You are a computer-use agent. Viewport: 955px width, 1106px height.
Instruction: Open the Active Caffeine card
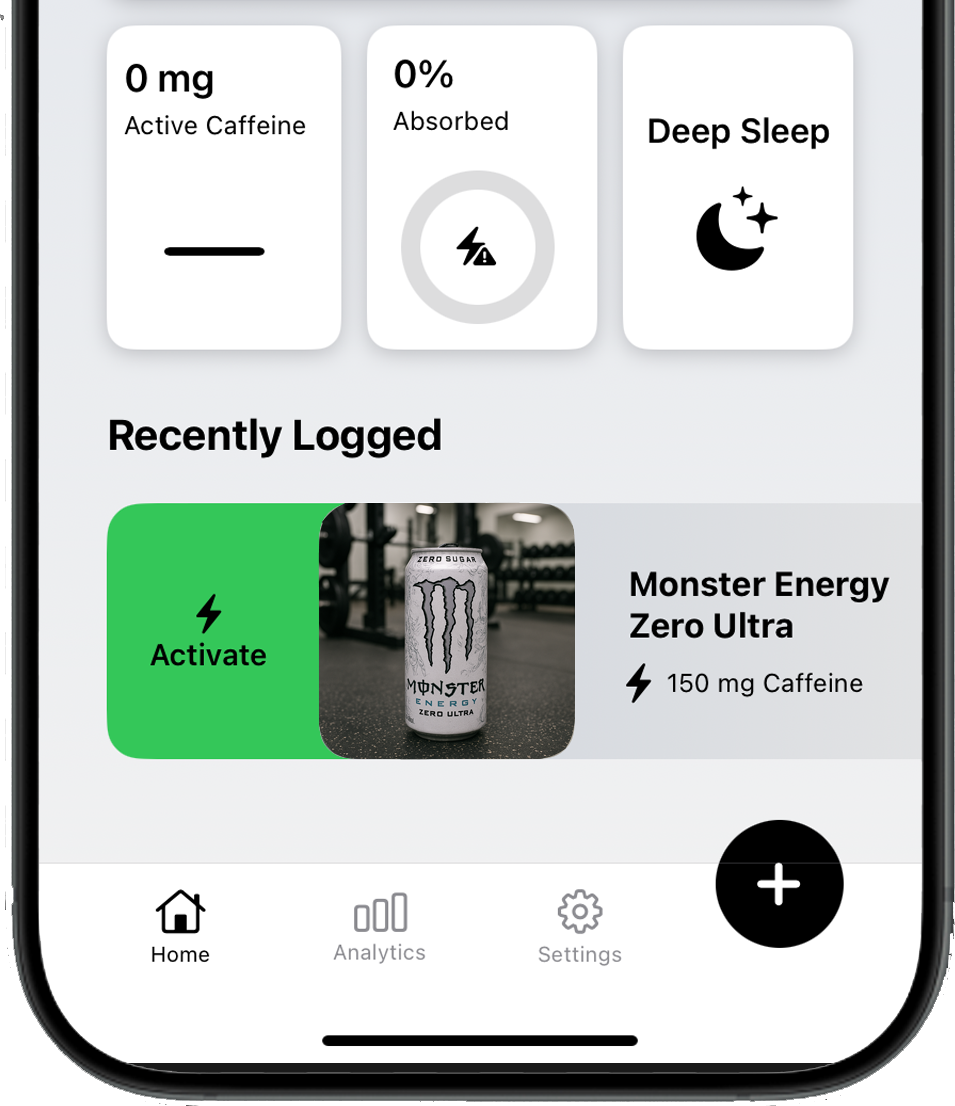click(224, 188)
